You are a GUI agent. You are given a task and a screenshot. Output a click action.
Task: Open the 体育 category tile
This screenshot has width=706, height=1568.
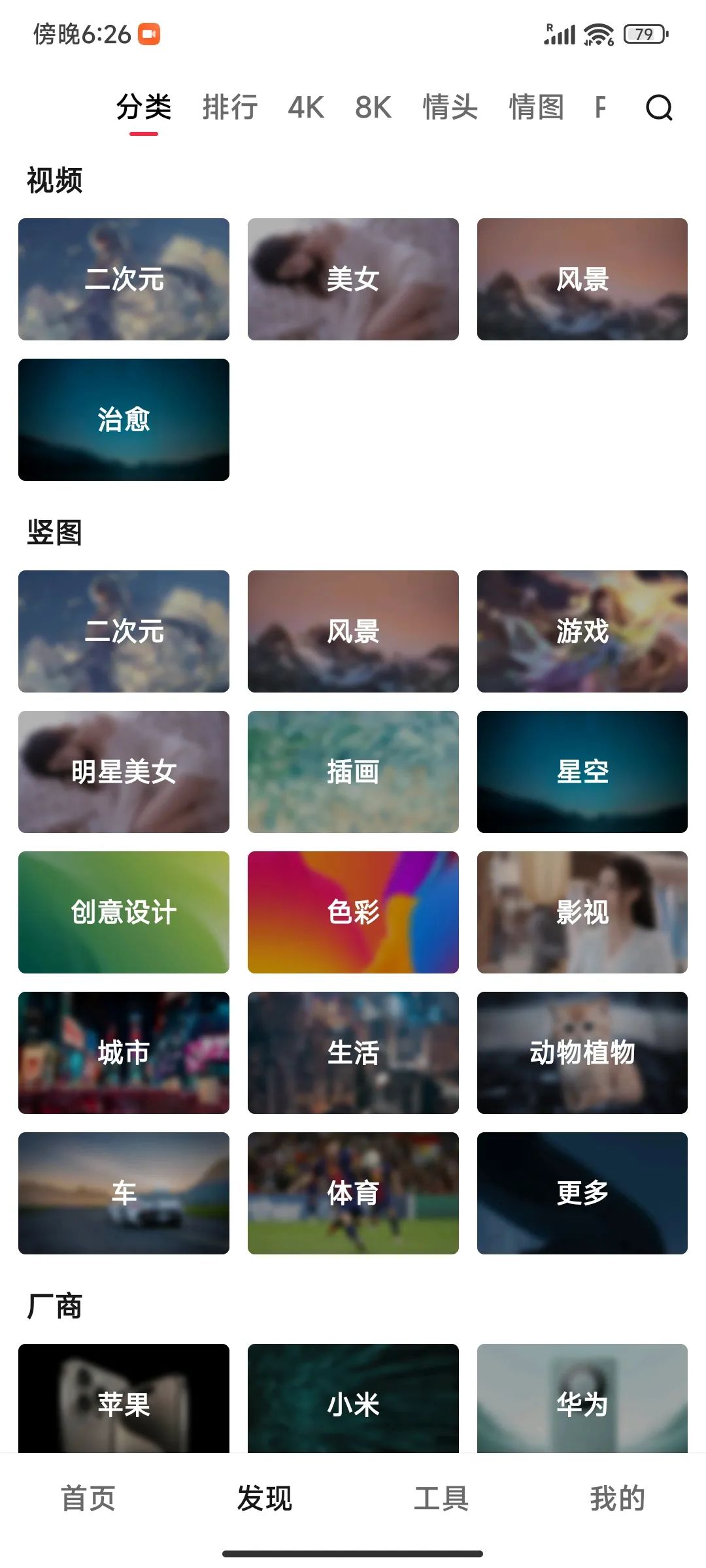(x=353, y=1193)
